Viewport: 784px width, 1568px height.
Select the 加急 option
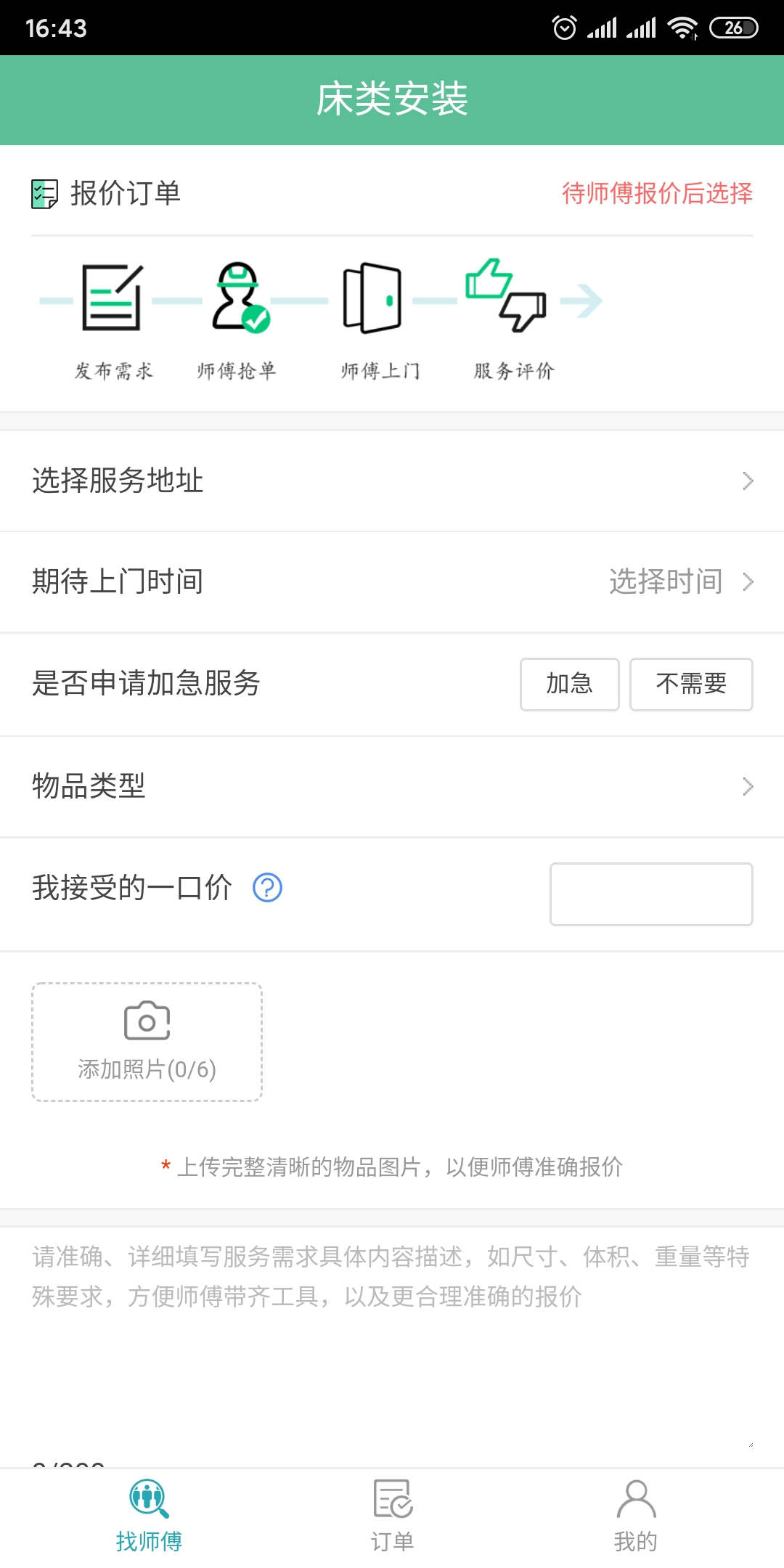click(569, 684)
